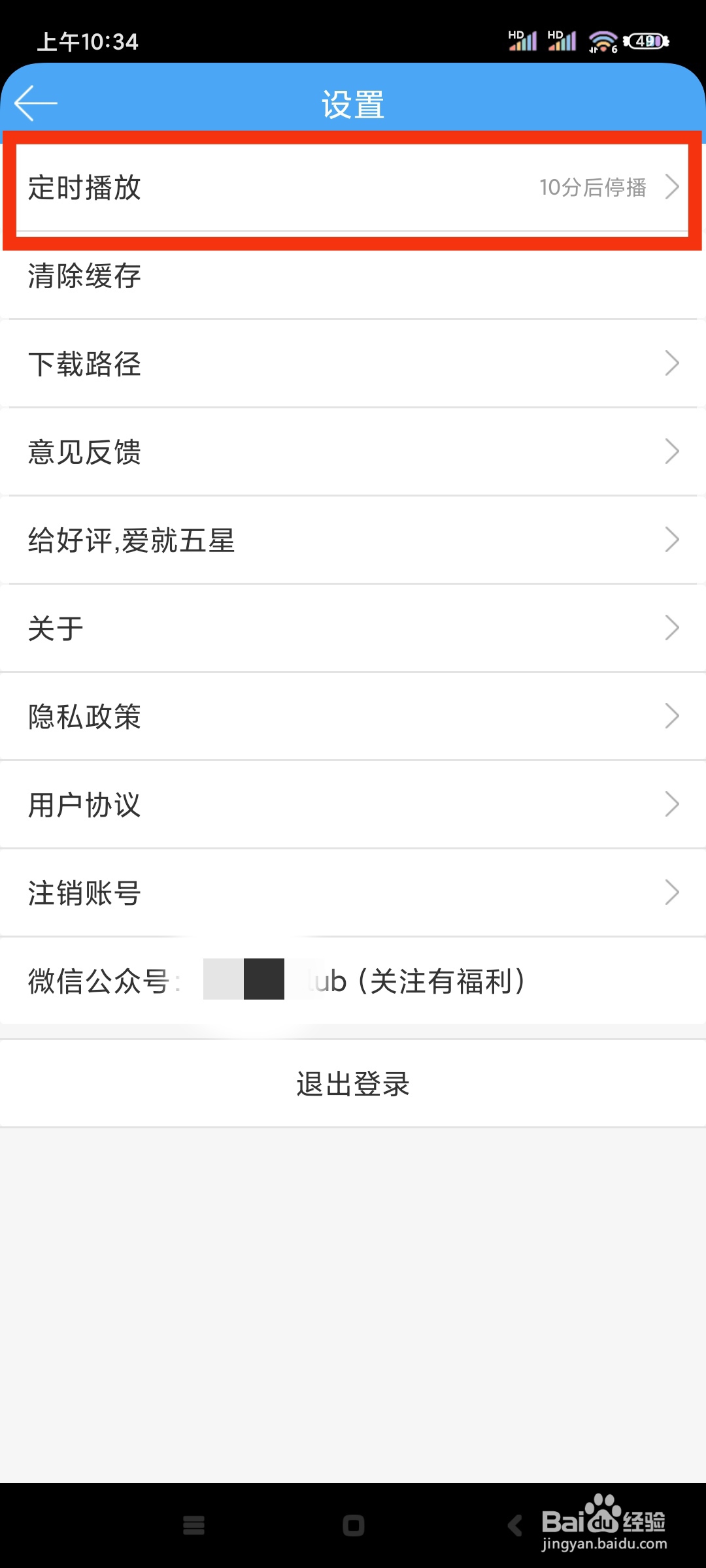Tap the 10分后停播 timer value

[592, 188]
